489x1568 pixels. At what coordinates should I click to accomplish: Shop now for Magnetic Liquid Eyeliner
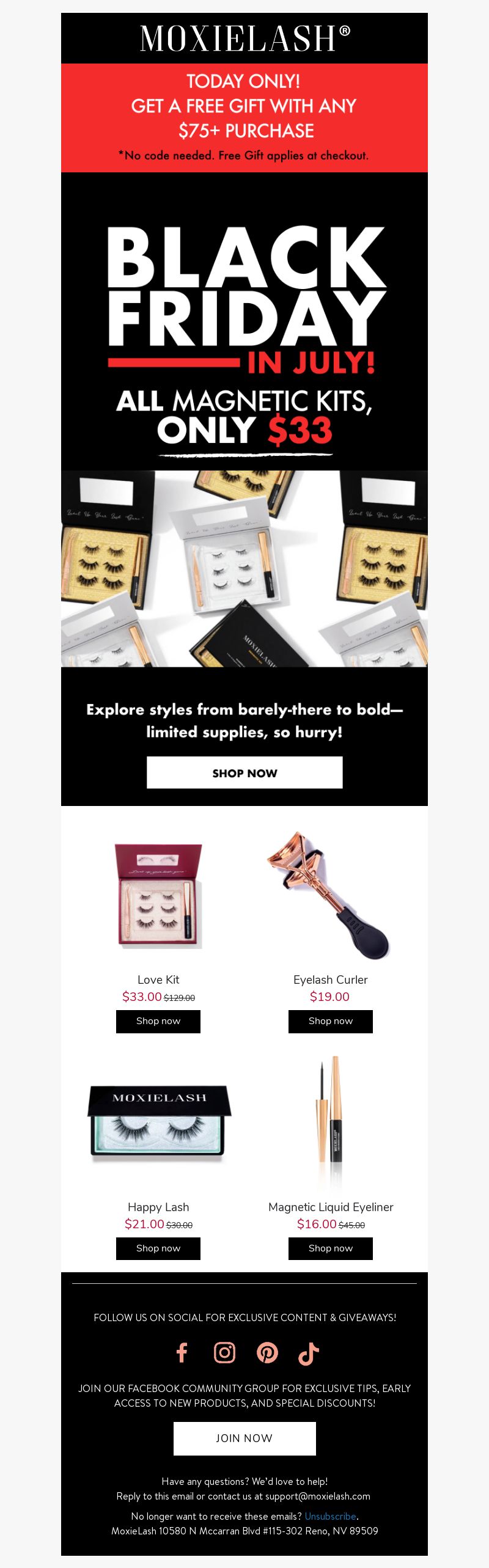pyautogui.click(x=330, y=1248)
